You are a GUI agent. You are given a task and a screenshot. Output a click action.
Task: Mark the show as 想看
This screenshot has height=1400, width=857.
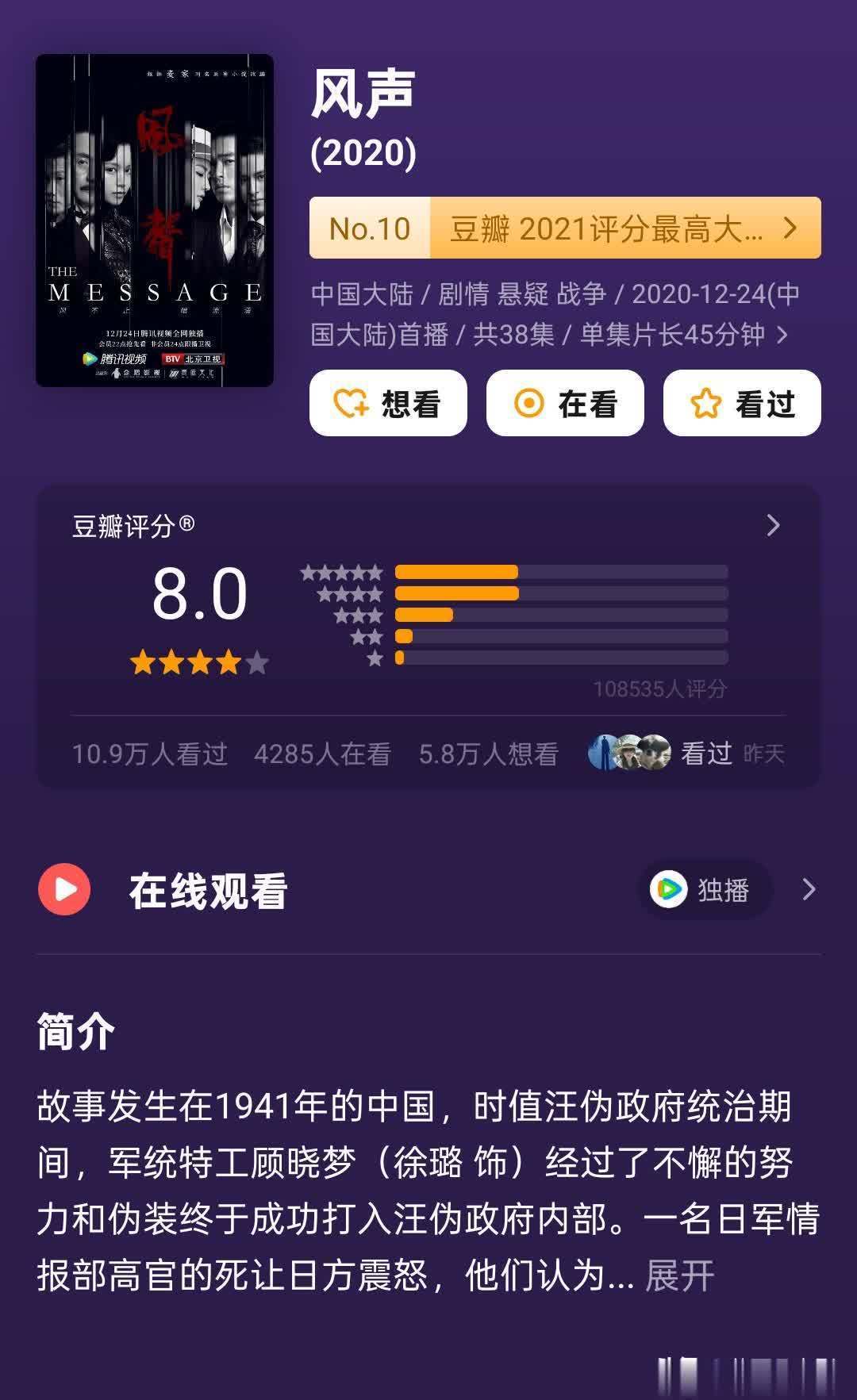click(x=388, y=404)
